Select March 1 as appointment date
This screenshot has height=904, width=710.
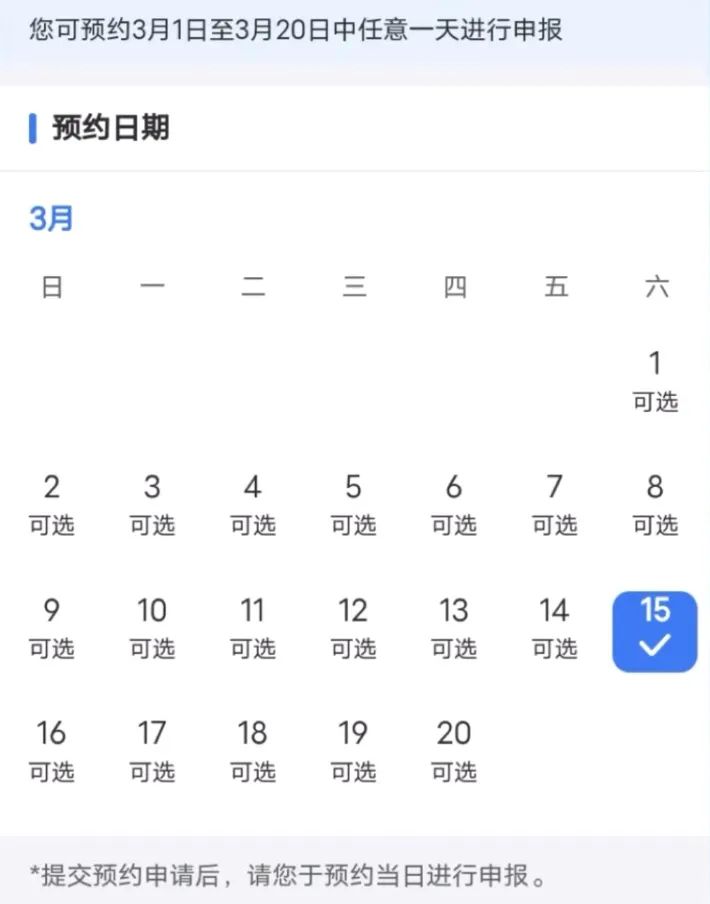pos(655,381)
